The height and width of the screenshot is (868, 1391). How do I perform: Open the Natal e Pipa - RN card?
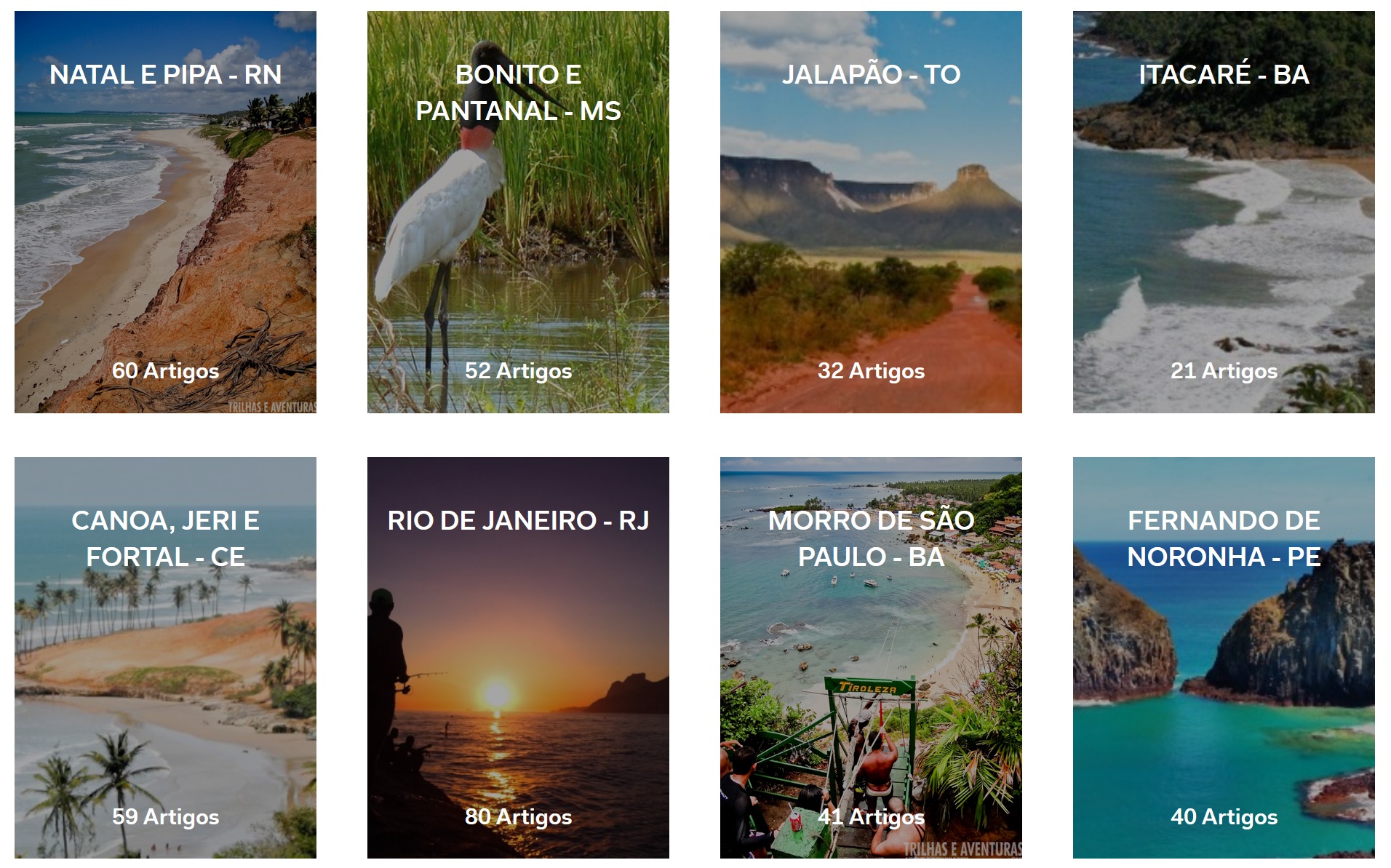pos(165,212)
